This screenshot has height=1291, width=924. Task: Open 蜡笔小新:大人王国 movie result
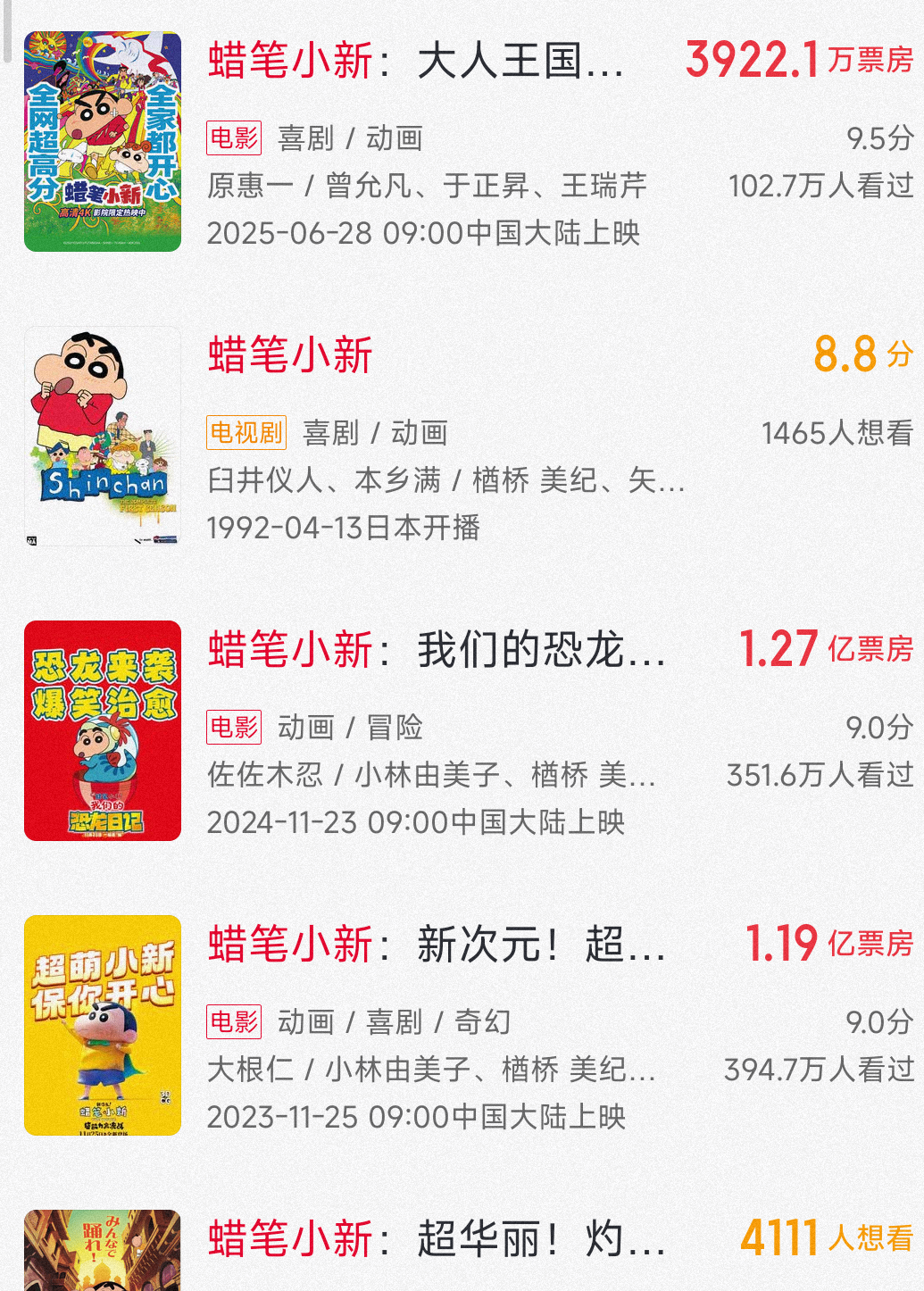pos(415,61)
